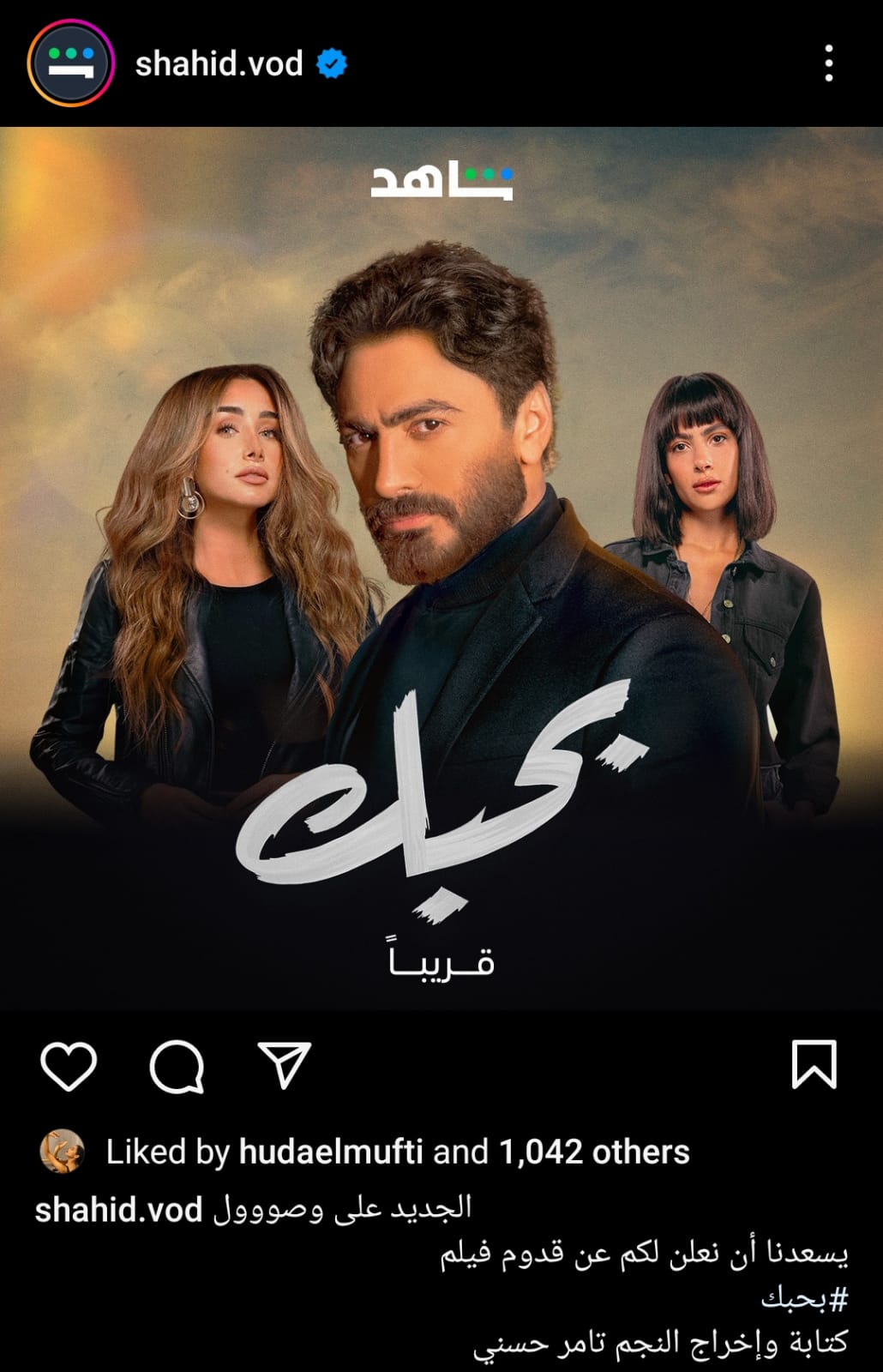The width and height of the screenshot is (883, 1372).
Task: Open the shahid.vod username in the post header
Action: tap(219, 63)
